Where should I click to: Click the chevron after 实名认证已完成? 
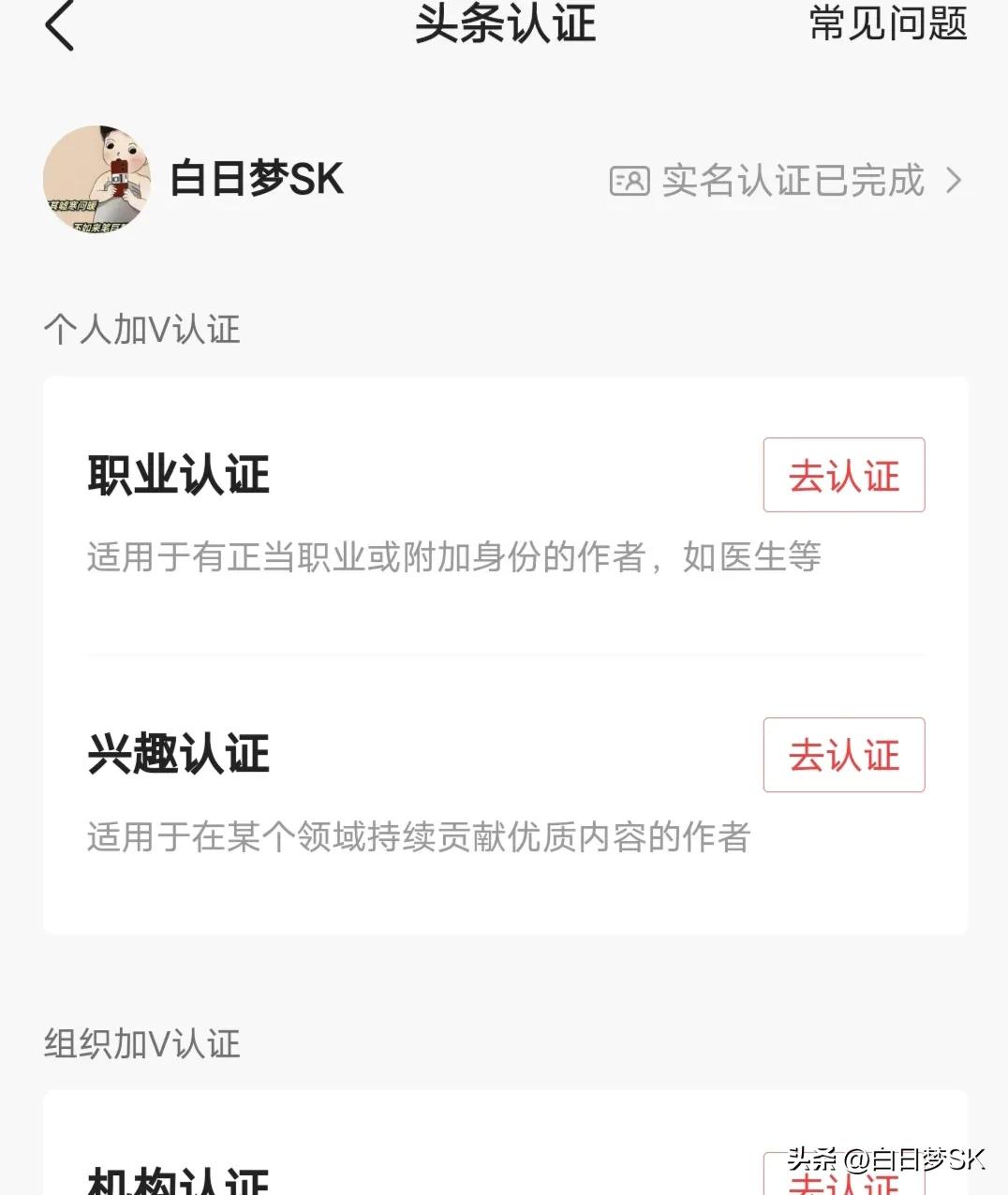coord(956,181)
